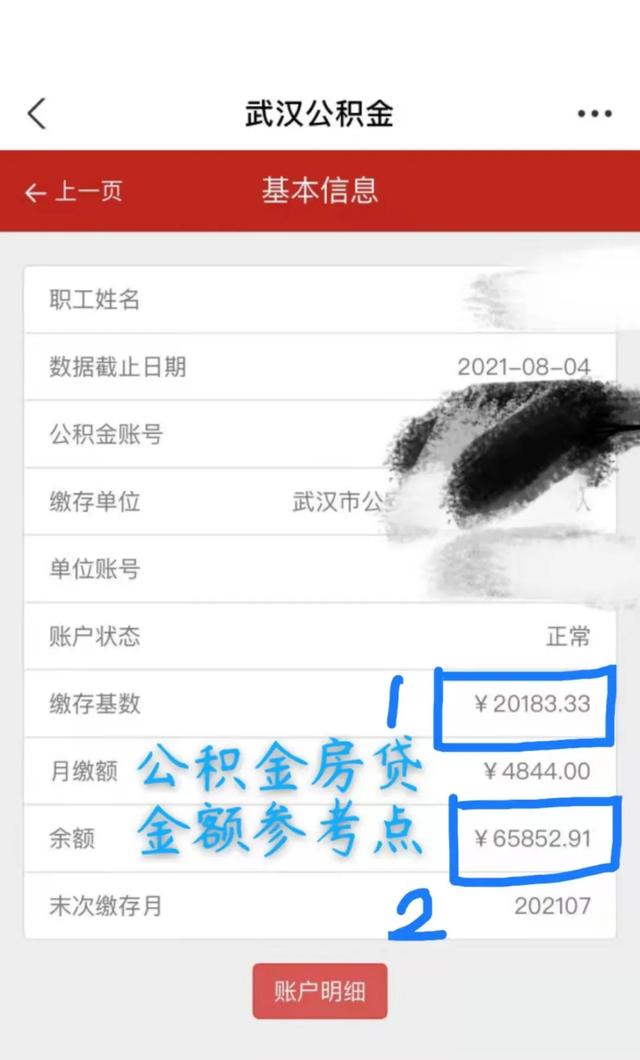Go back via 上一页
Image resolution: width=640 pixels, height=1060 pixels.
pyautogui.click(x=74, y=192)
